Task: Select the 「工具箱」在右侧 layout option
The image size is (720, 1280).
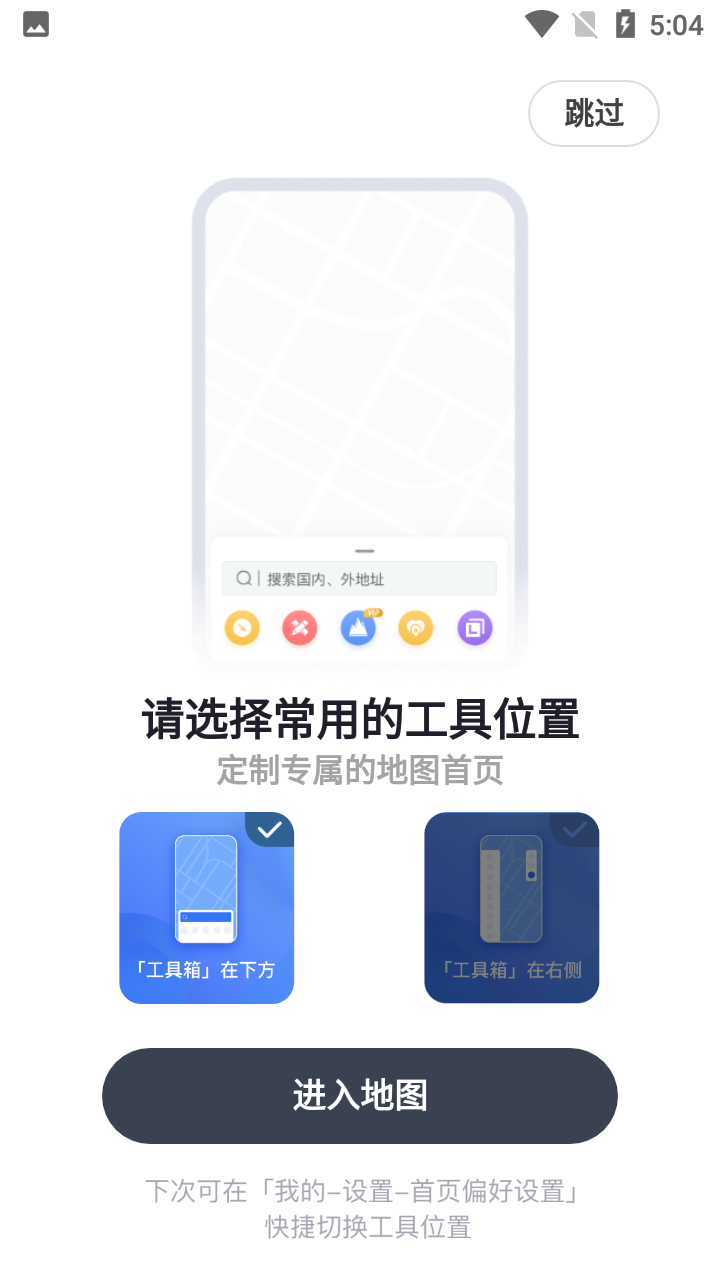Action: pos(511,908)
